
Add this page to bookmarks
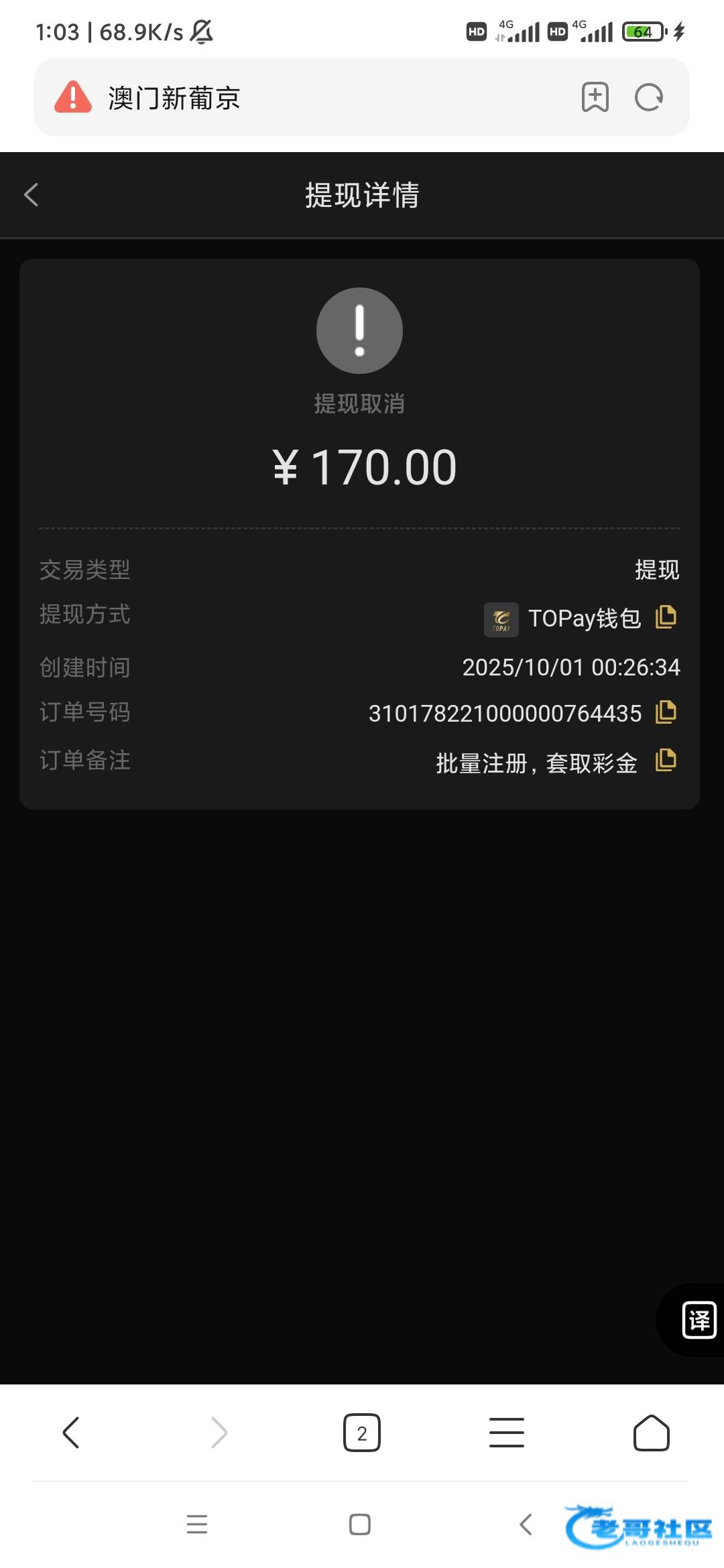(595, 97)
